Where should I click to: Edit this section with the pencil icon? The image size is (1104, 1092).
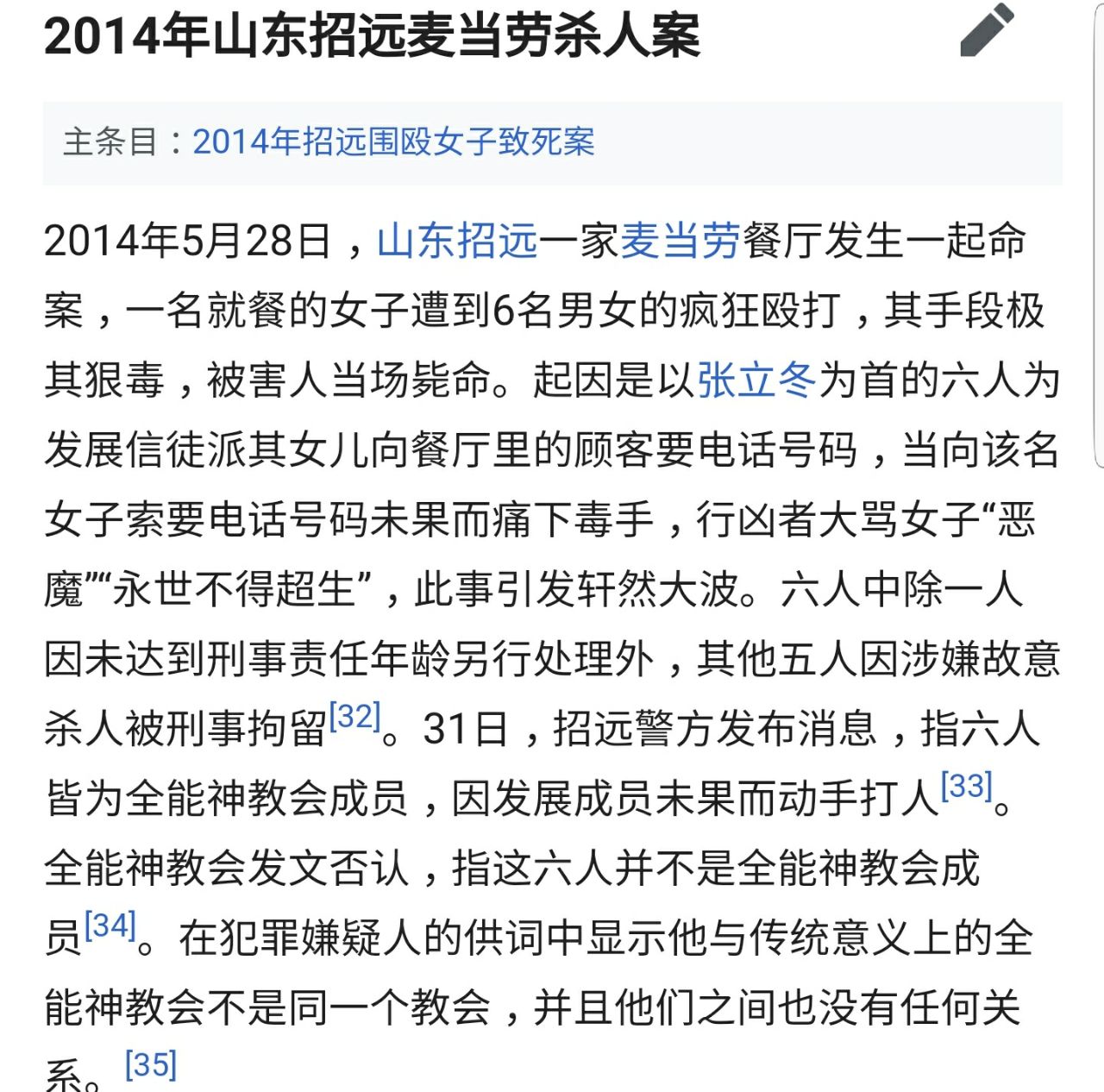[987, 32]
